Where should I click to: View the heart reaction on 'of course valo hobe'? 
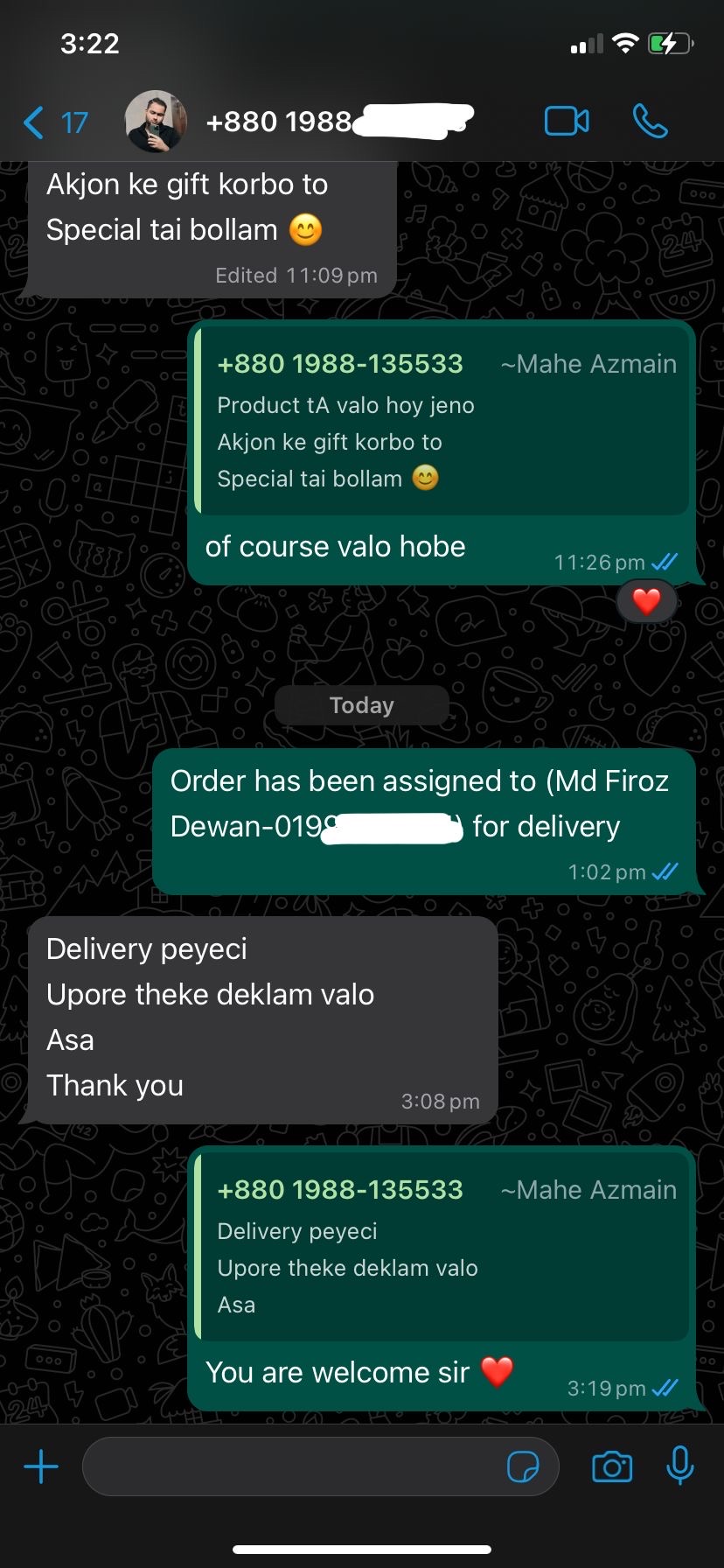click(646, 601)
